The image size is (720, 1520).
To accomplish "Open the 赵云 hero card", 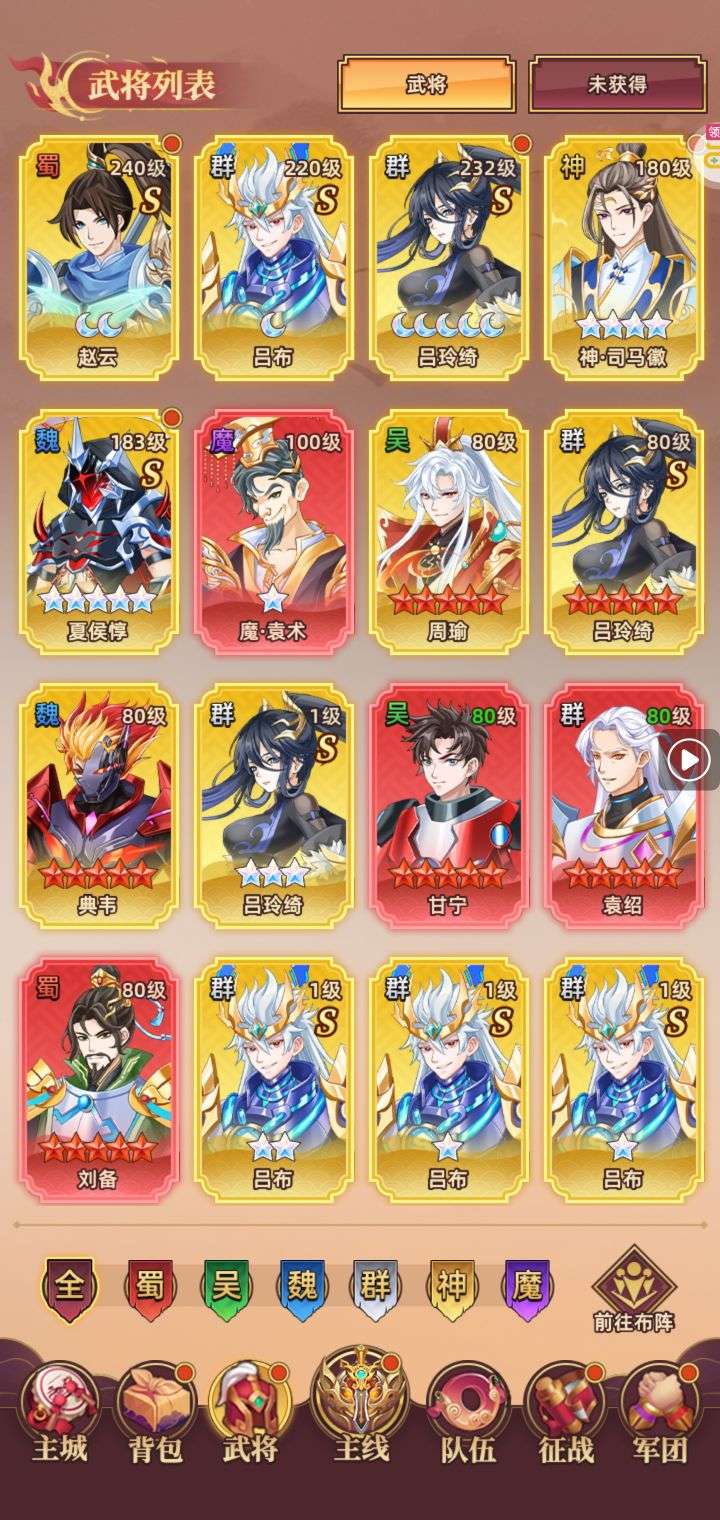I will point(99,256).
